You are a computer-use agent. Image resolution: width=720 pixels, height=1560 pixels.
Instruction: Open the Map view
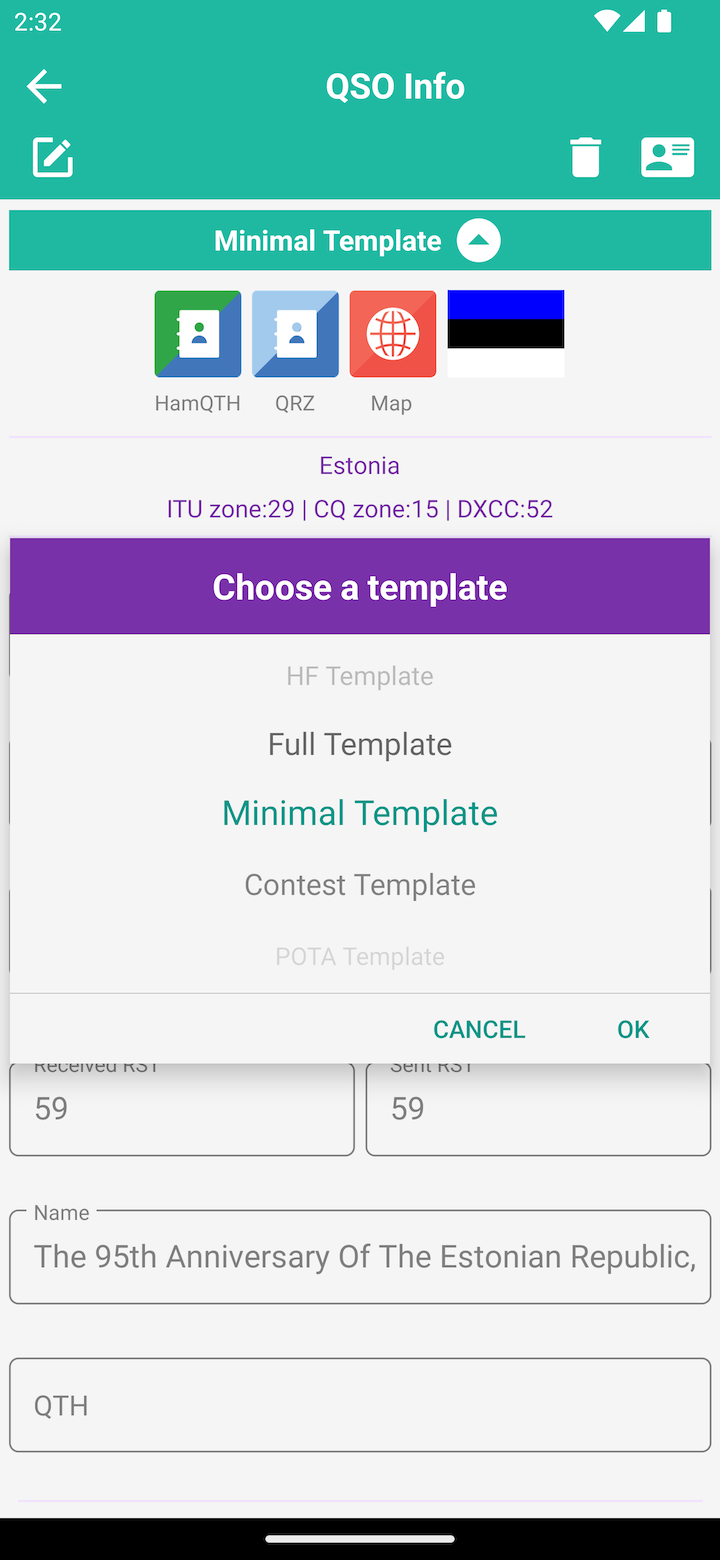click(392, 334)
